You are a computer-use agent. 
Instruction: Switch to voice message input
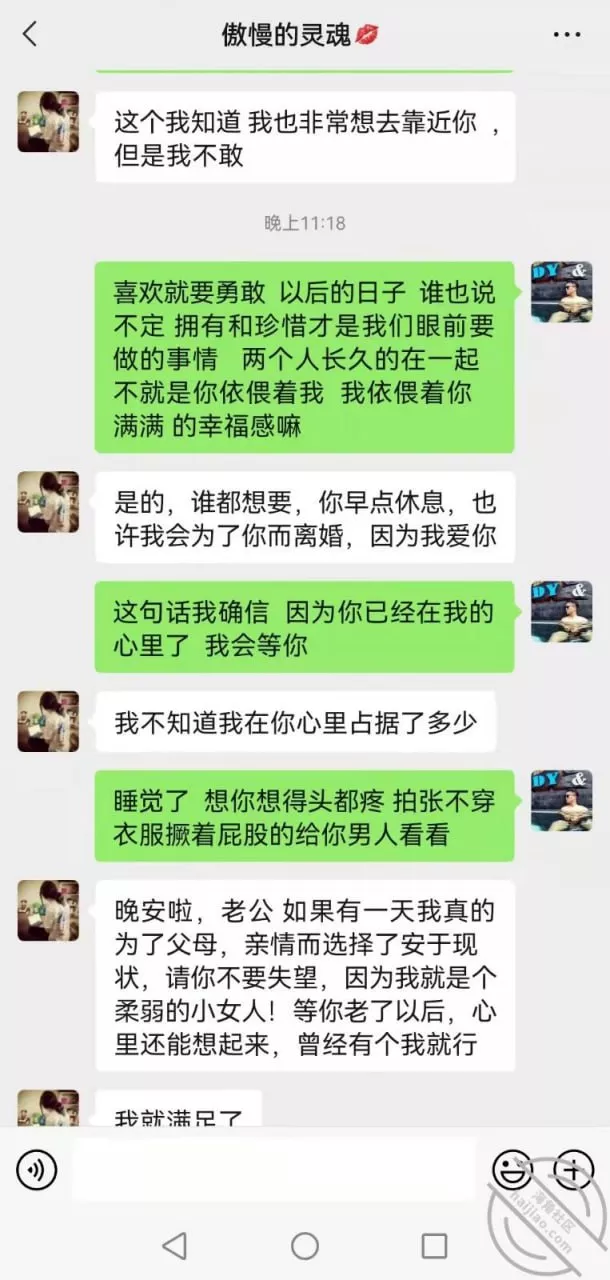coord(37,1169)
